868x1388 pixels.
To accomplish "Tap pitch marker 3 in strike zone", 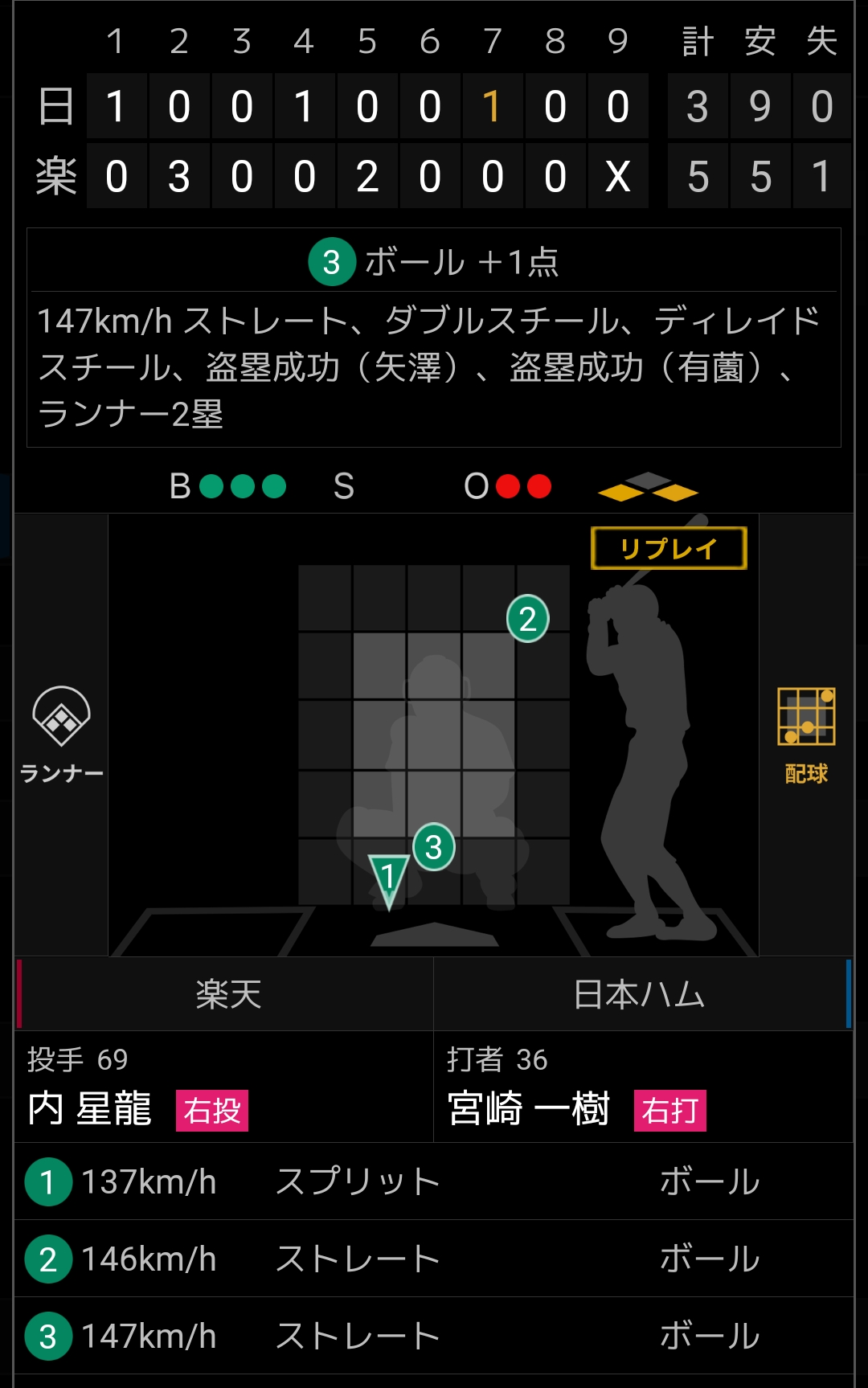I will tap(434, 846).
